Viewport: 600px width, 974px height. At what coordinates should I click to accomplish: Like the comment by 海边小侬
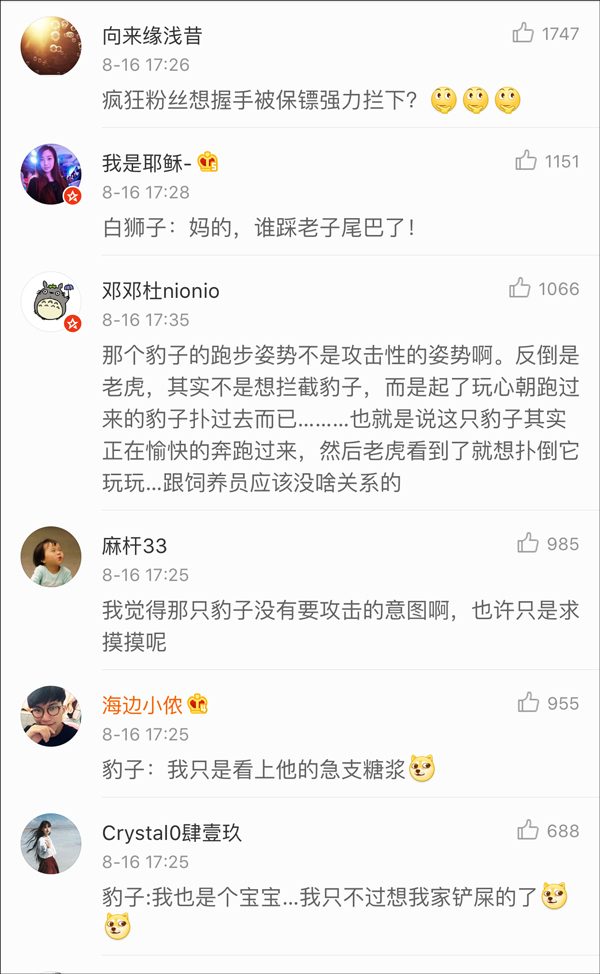click(x=528, y=703)
